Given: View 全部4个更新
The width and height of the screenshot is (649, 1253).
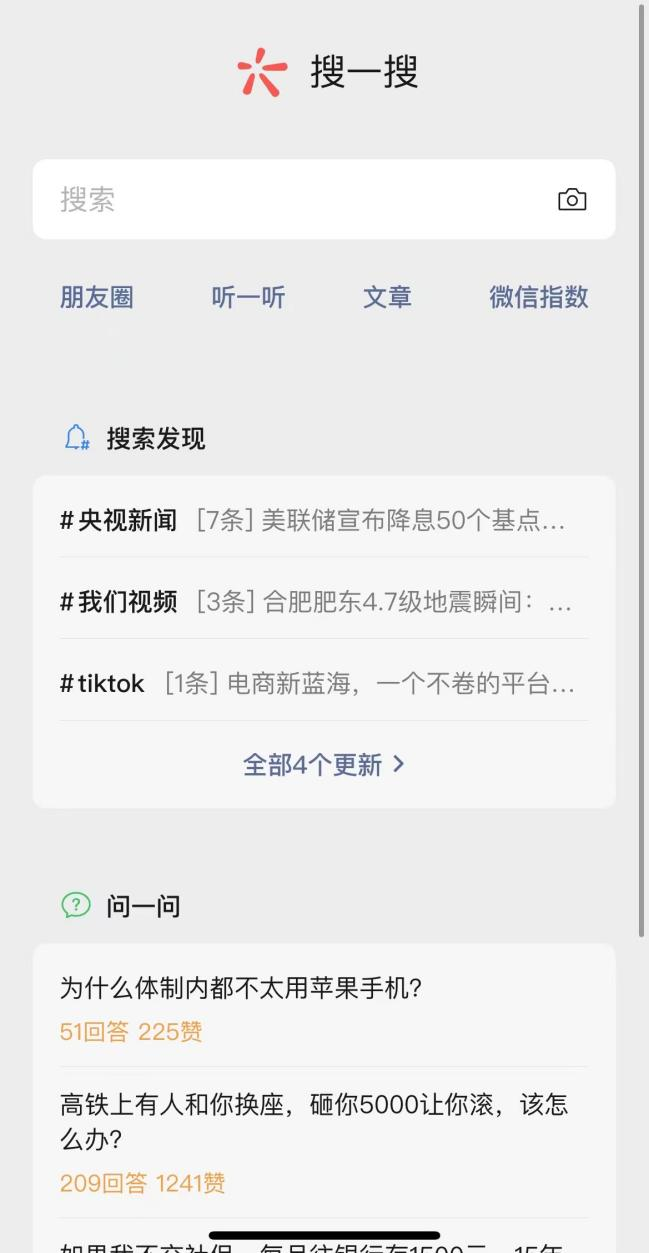Looking at the screenshot, I should pos(323,765).
